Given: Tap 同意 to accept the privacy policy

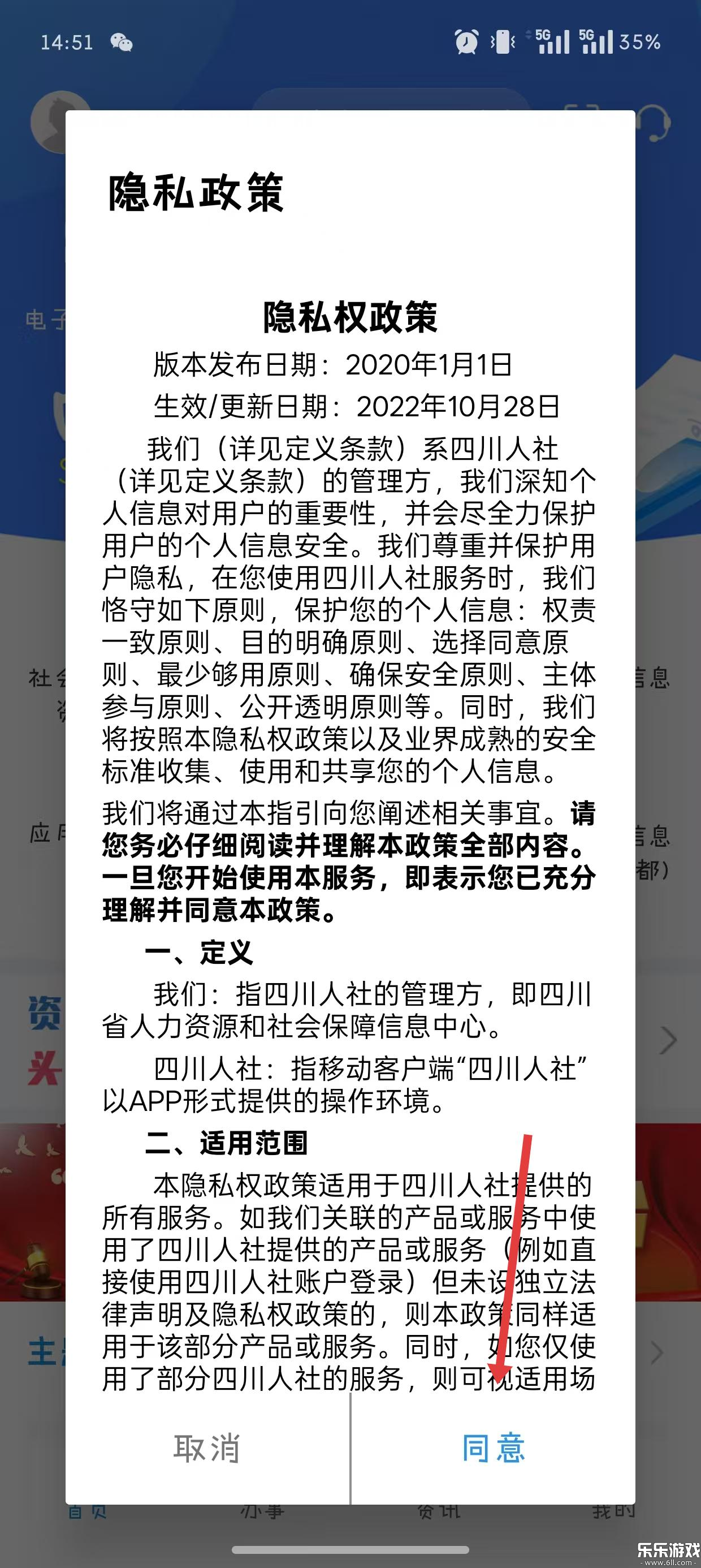Looking at the screenshot, I should 493,1448.
